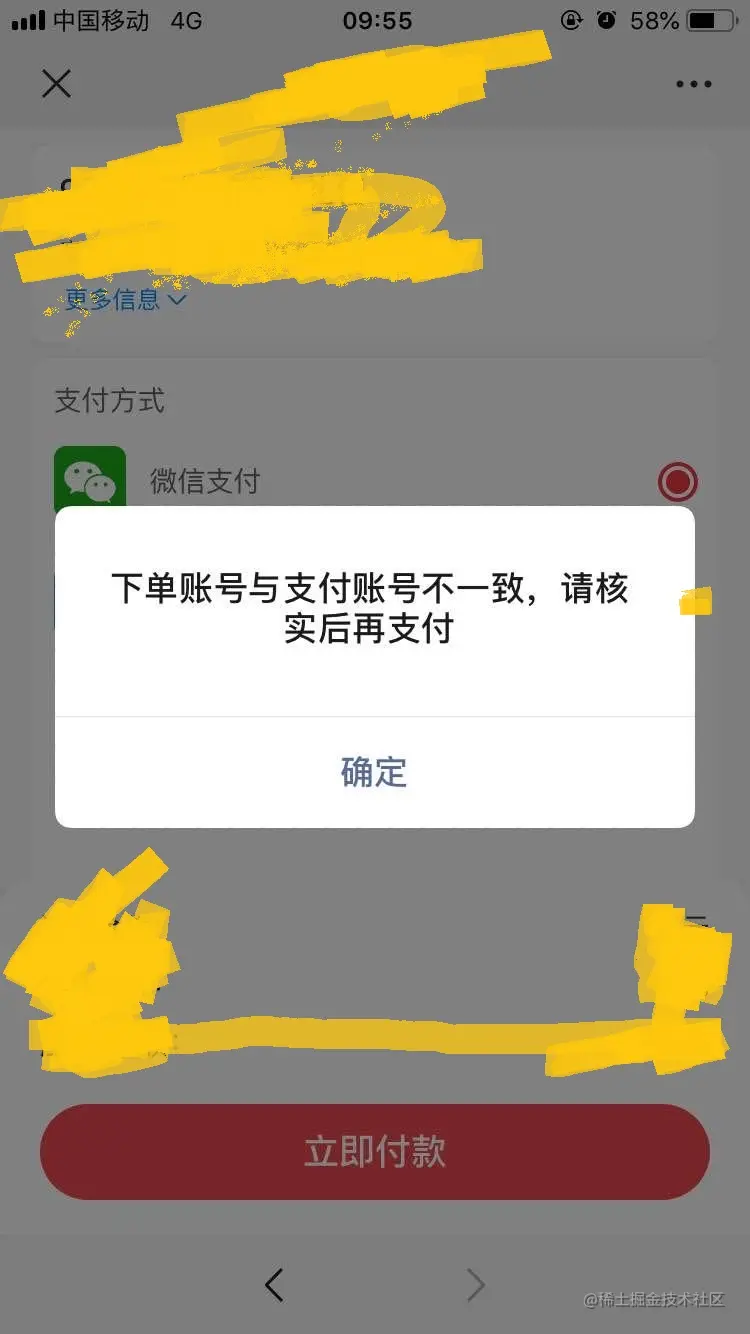Image resolution: width=750 pixels, height=1334 pixels.
Task: Open the three-dot overflow menu
Action: (693, 84)
